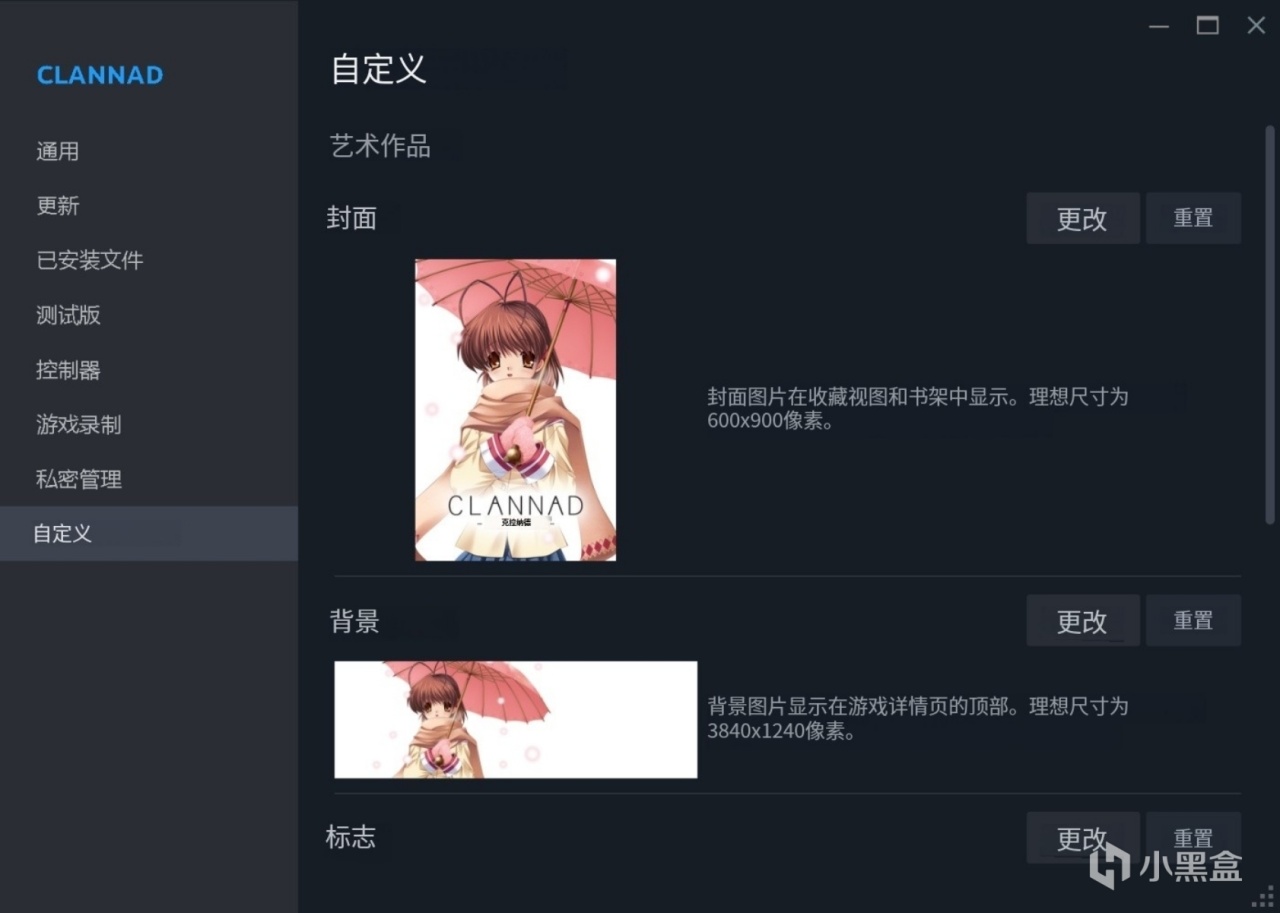The width and height of the screenshot is (1280, 913).
Task: Go to the 更新 section
Action: point(58,206)
